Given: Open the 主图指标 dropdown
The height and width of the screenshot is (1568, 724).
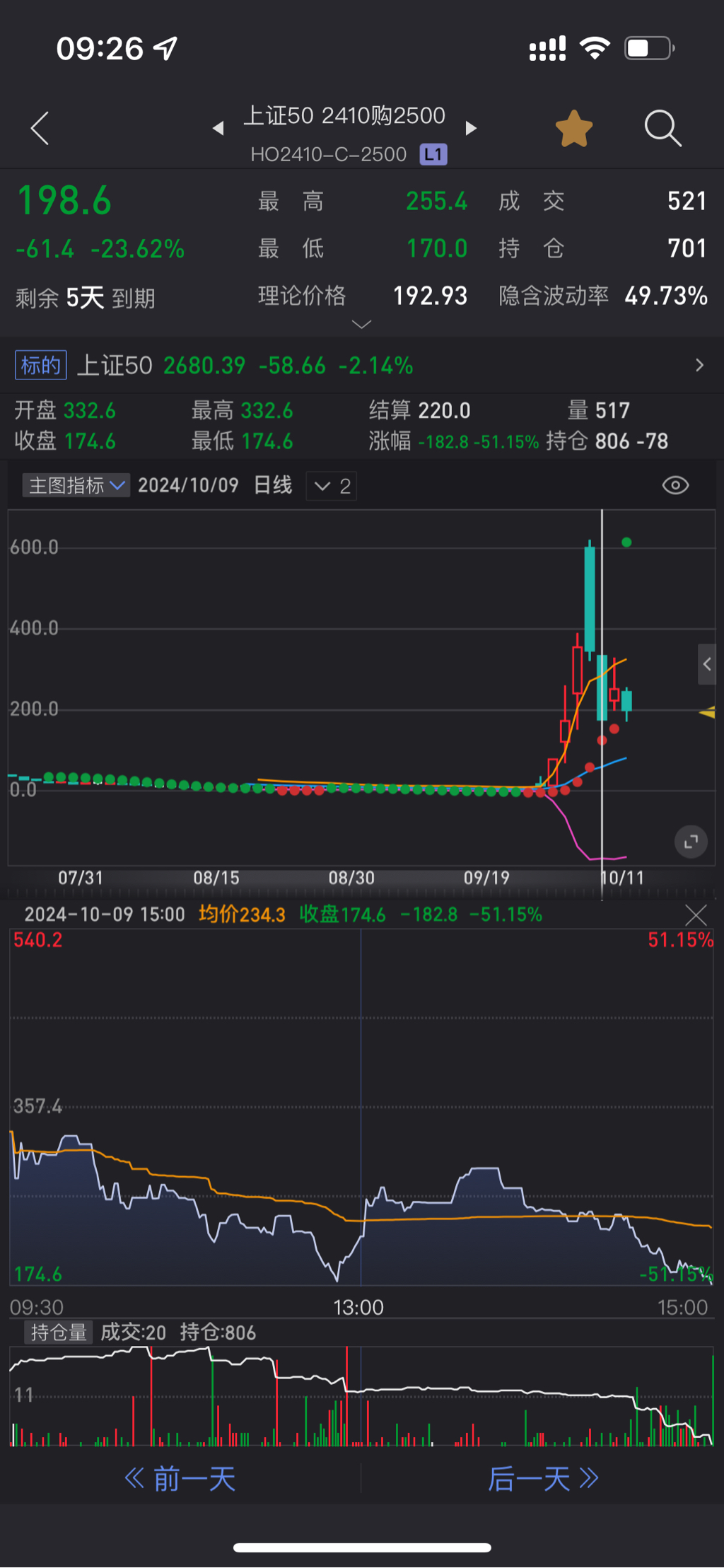Looking at the screenshot, I should tap(76, 486).
